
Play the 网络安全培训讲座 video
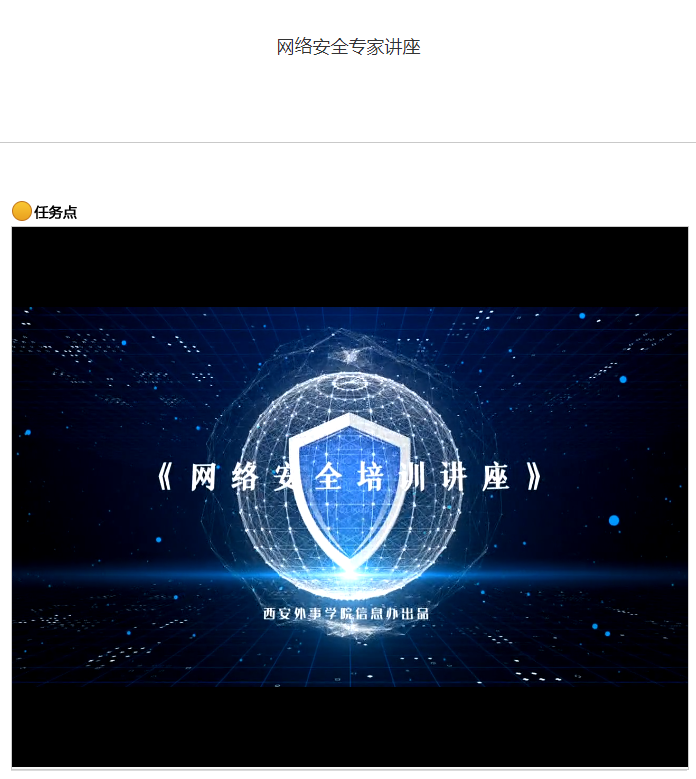coord(349,496)
